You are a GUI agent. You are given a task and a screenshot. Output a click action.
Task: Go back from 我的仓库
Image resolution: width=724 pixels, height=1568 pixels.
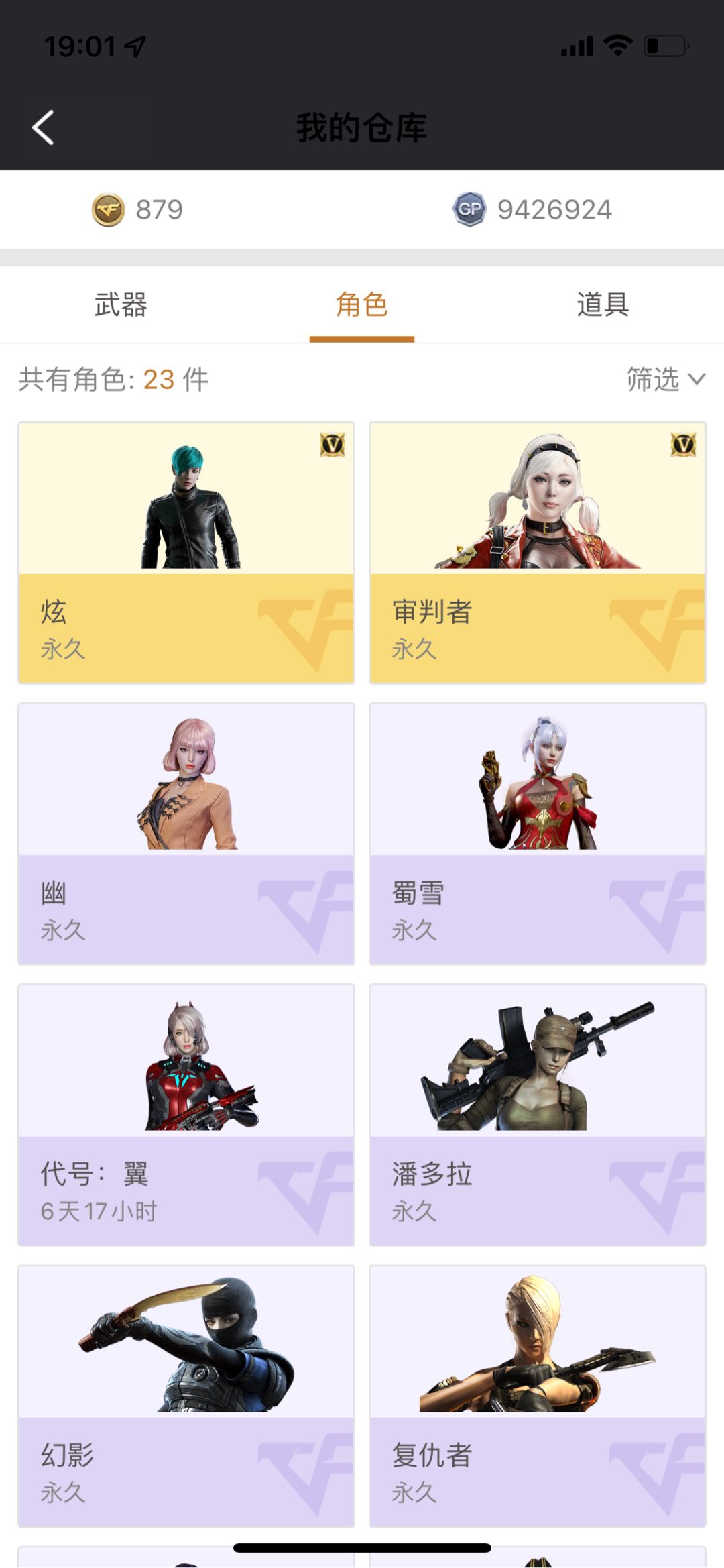44,127
